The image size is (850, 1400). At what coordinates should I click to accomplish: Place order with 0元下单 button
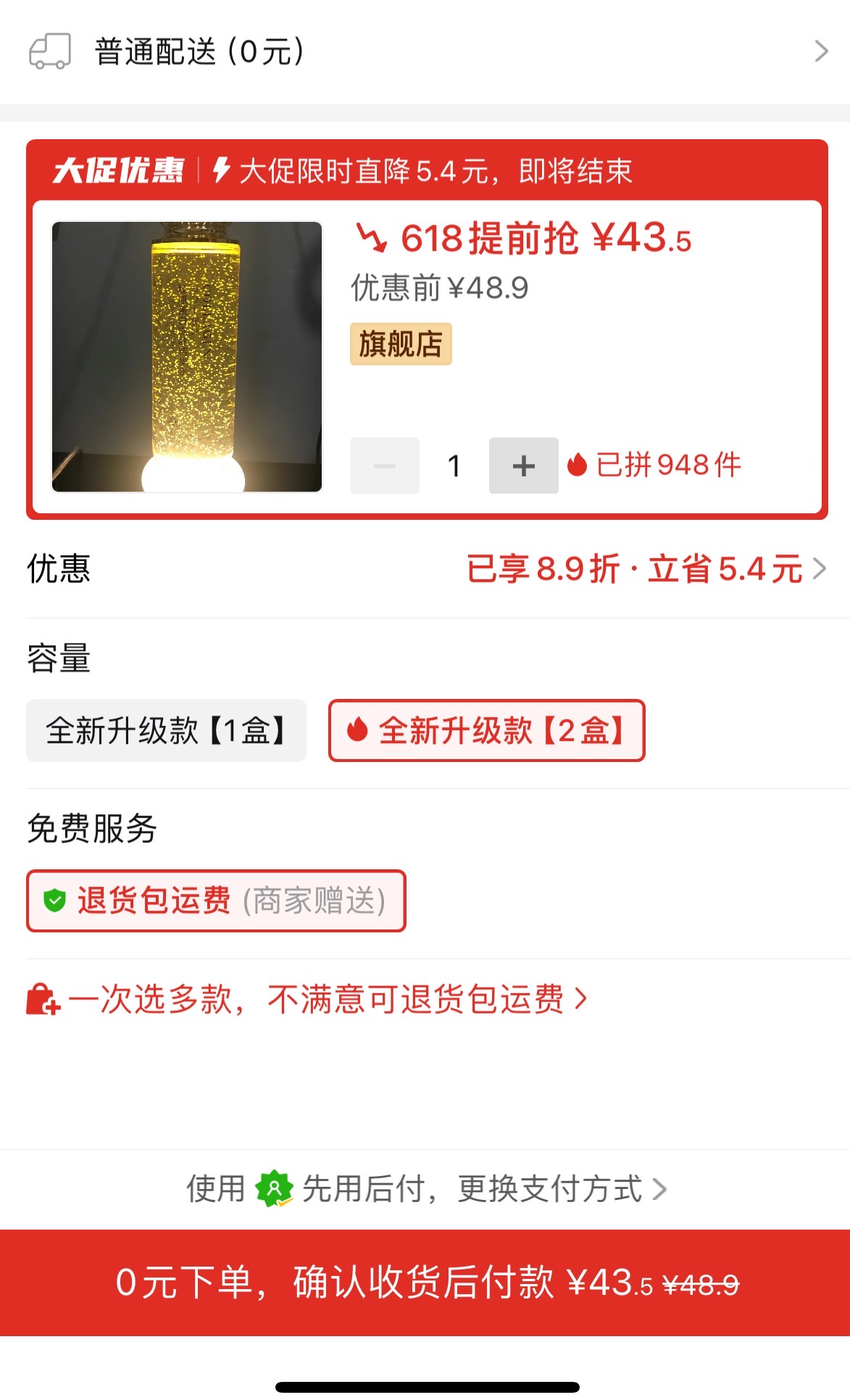click(x=425, y=1283)
